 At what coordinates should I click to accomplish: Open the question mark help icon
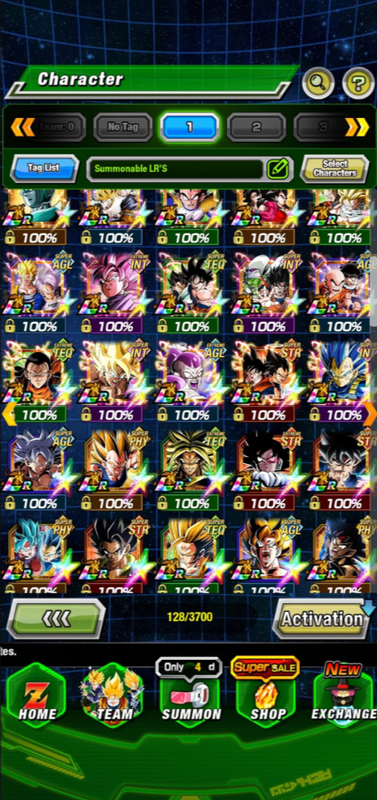(358, 83)
